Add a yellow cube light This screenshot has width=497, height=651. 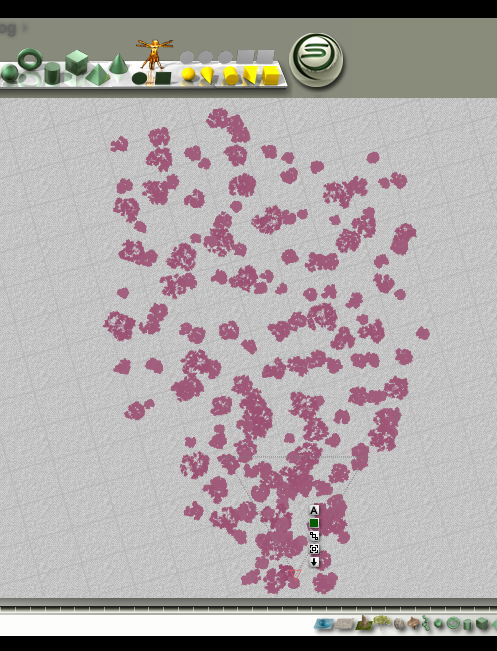pos(271,75)
